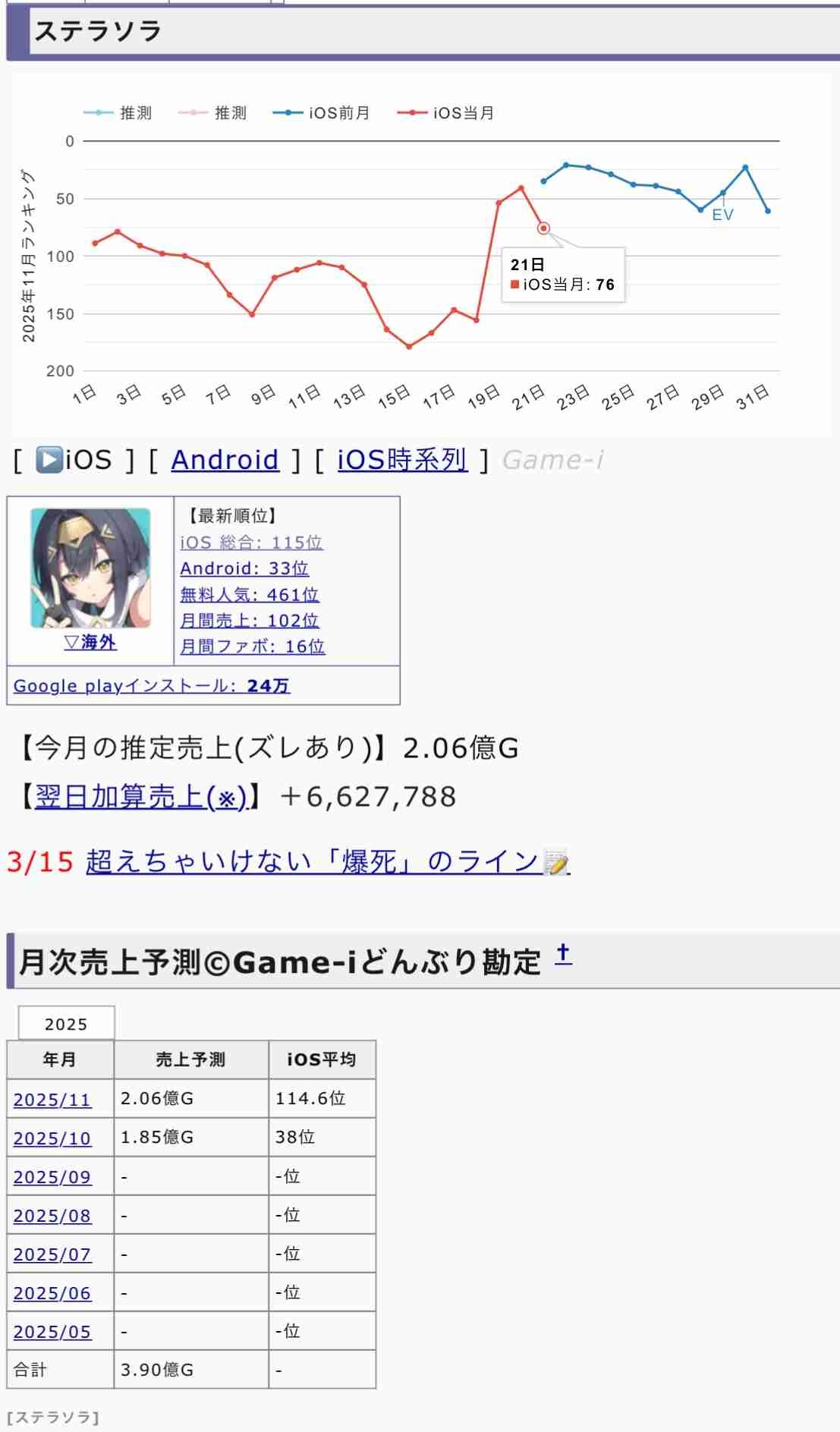
Task: Open the 月間売上: 102位 link
Action: click(249, 620)
